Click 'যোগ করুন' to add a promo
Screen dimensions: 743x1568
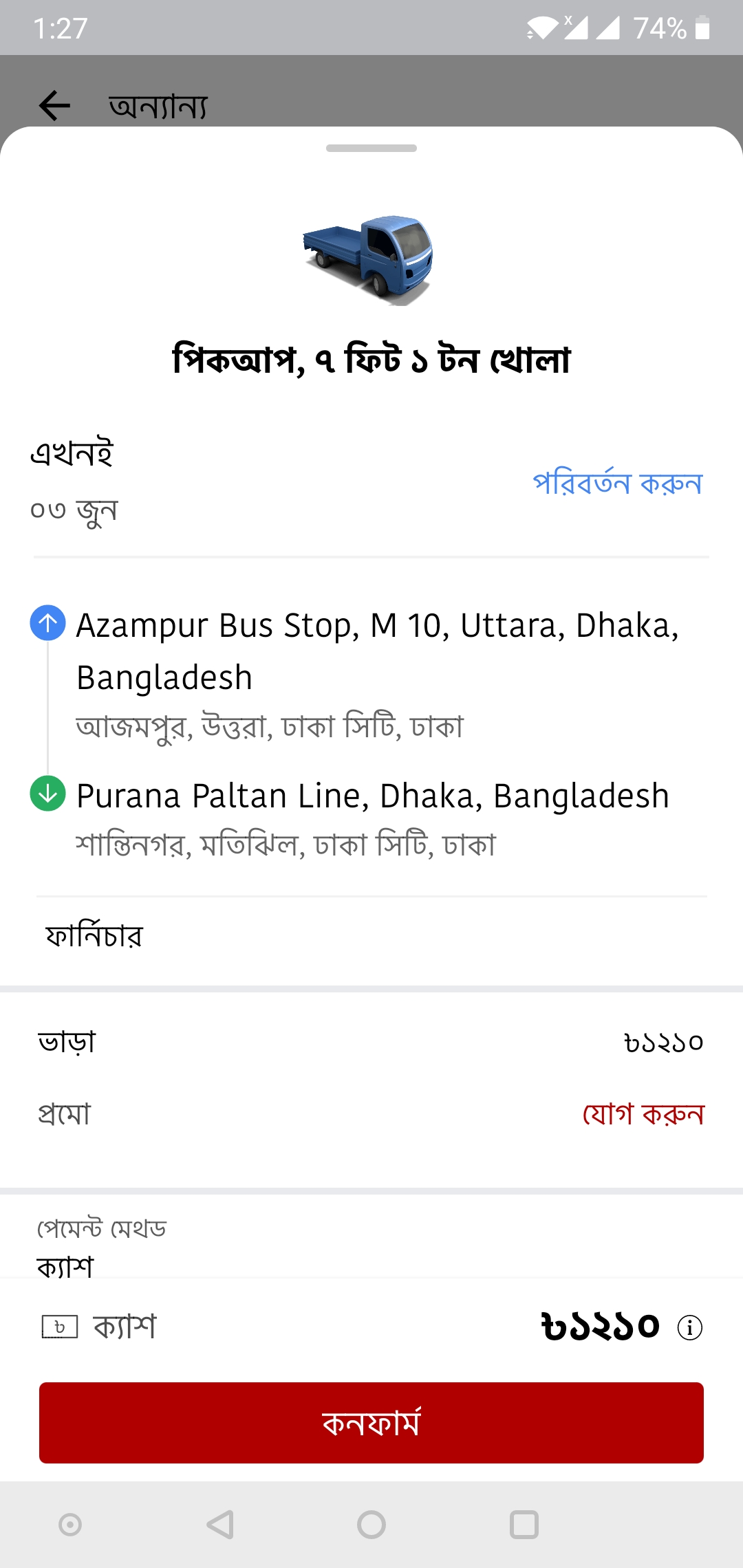[644, 1114]
